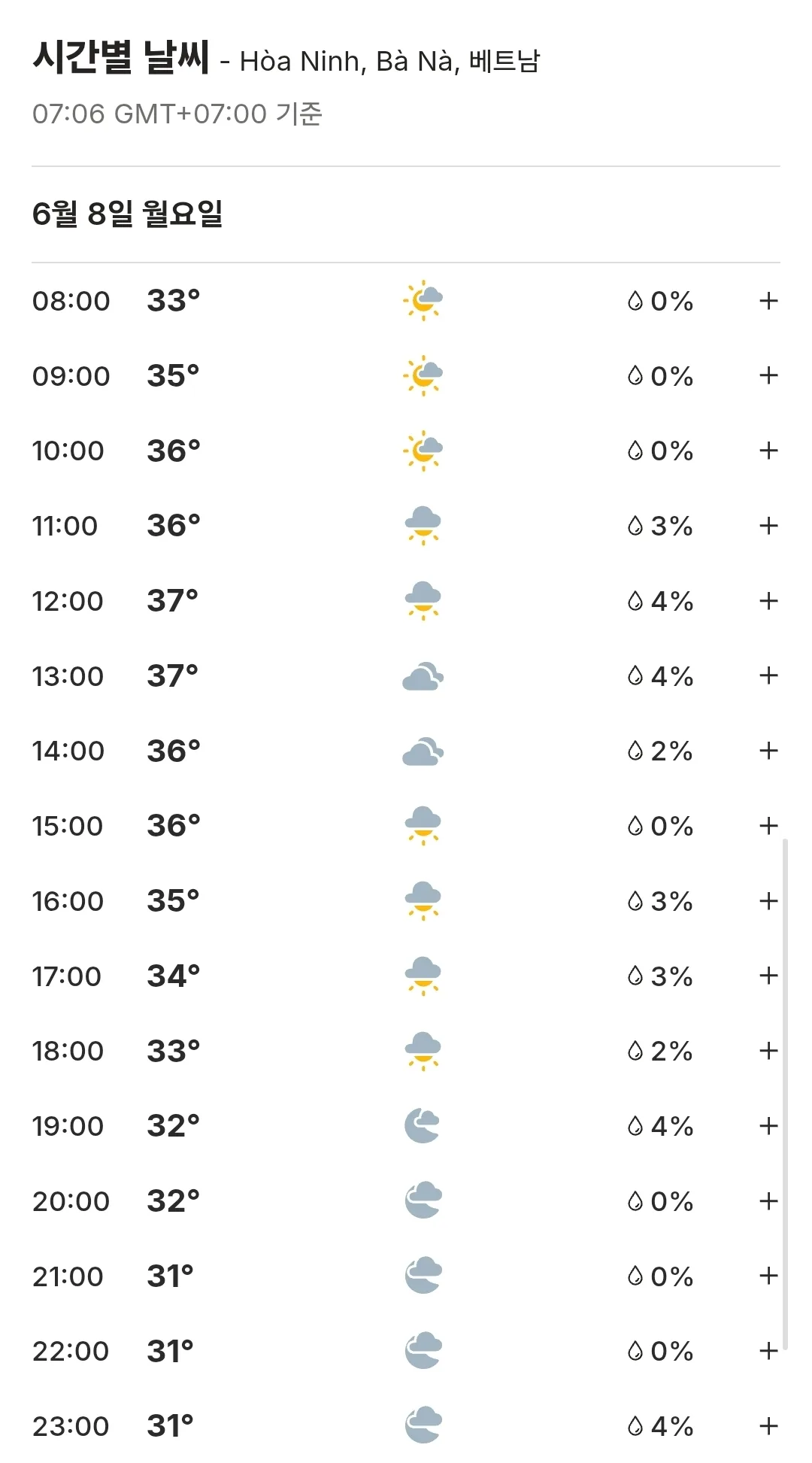Open the 15:00 hourly details
812x1463 pixels.
768,826
